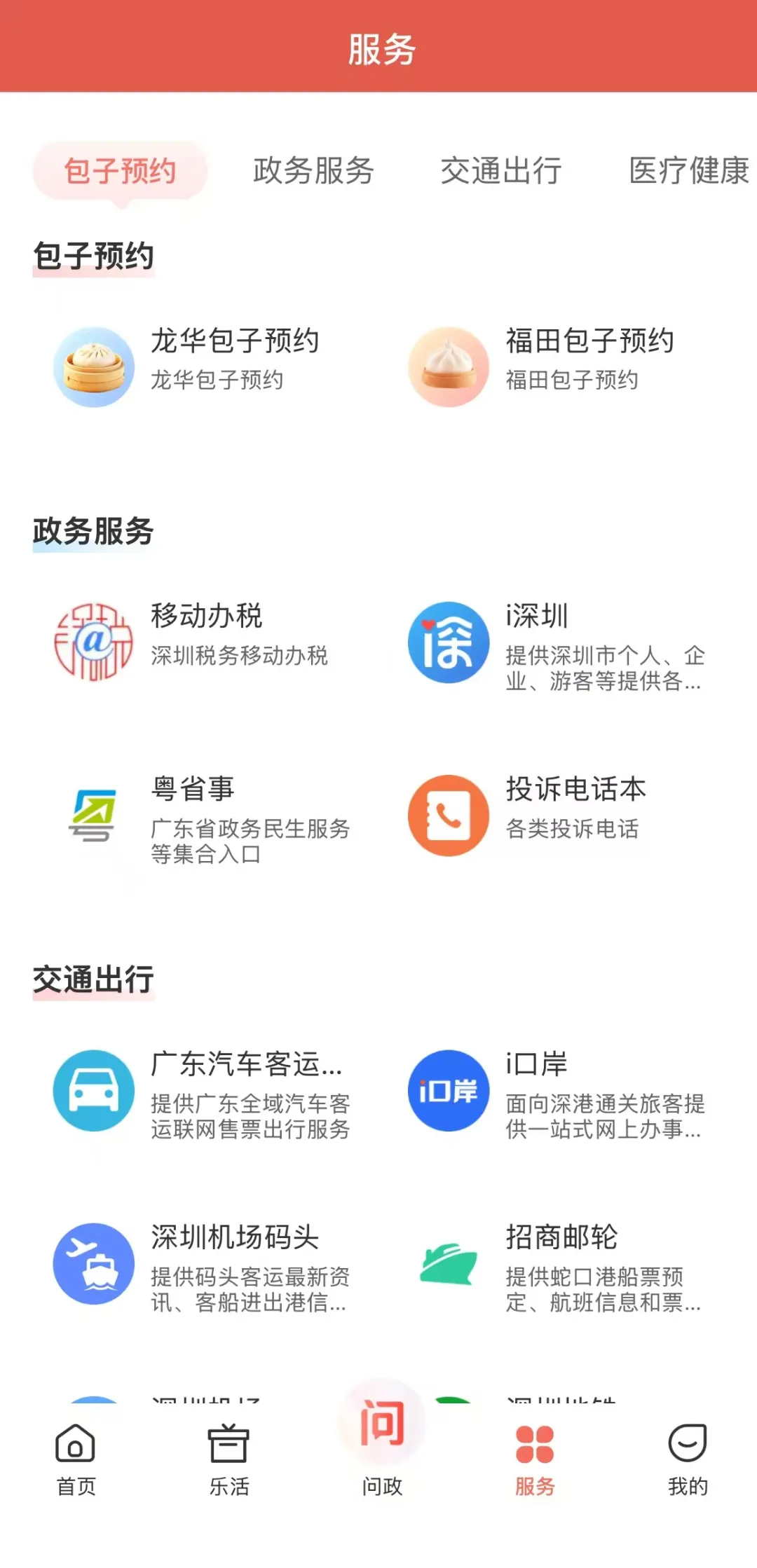Screen dimensions: 757x1568
Task: Switch to the 医疗健康 category tab
Action: pyautogui.click(x=690, y=171)
